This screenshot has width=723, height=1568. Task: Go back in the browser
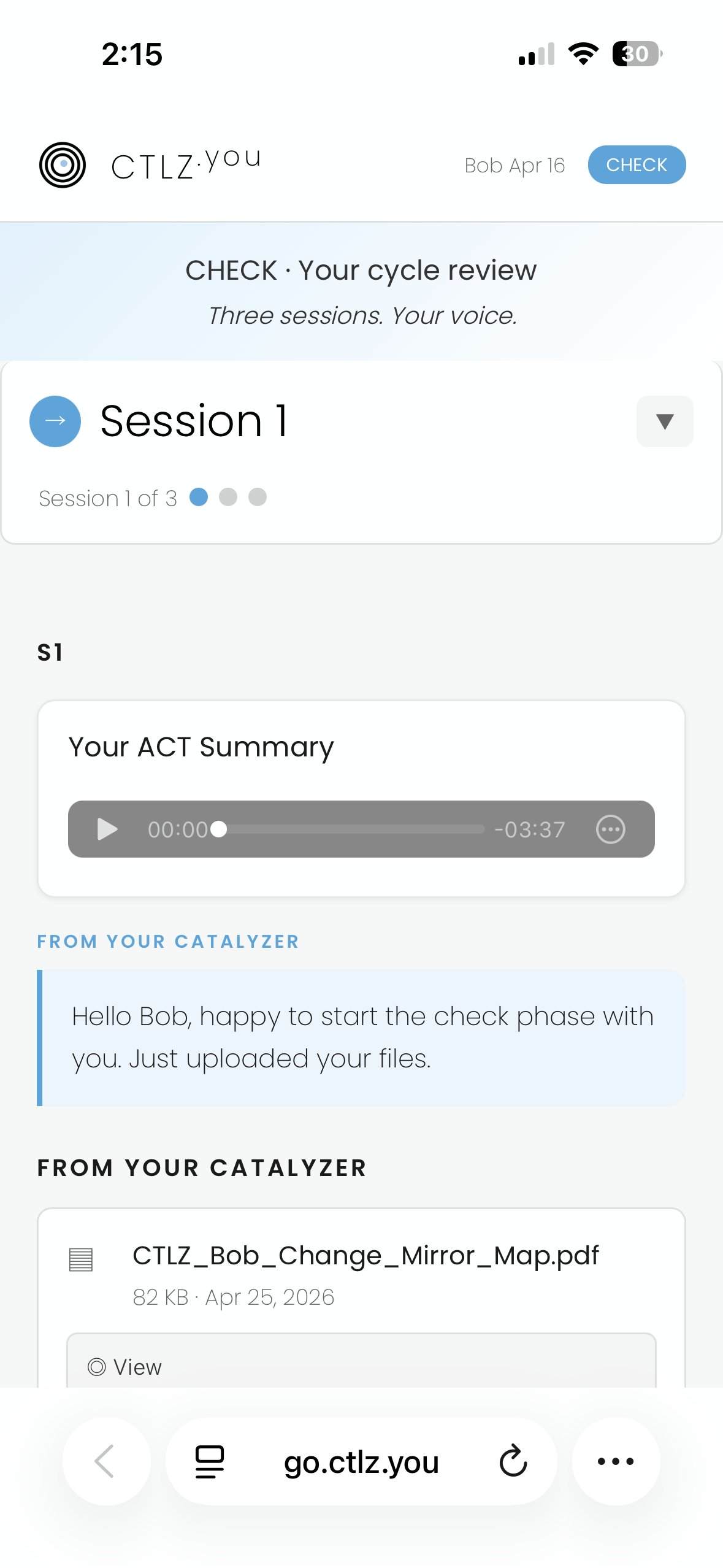[105, 1461]
